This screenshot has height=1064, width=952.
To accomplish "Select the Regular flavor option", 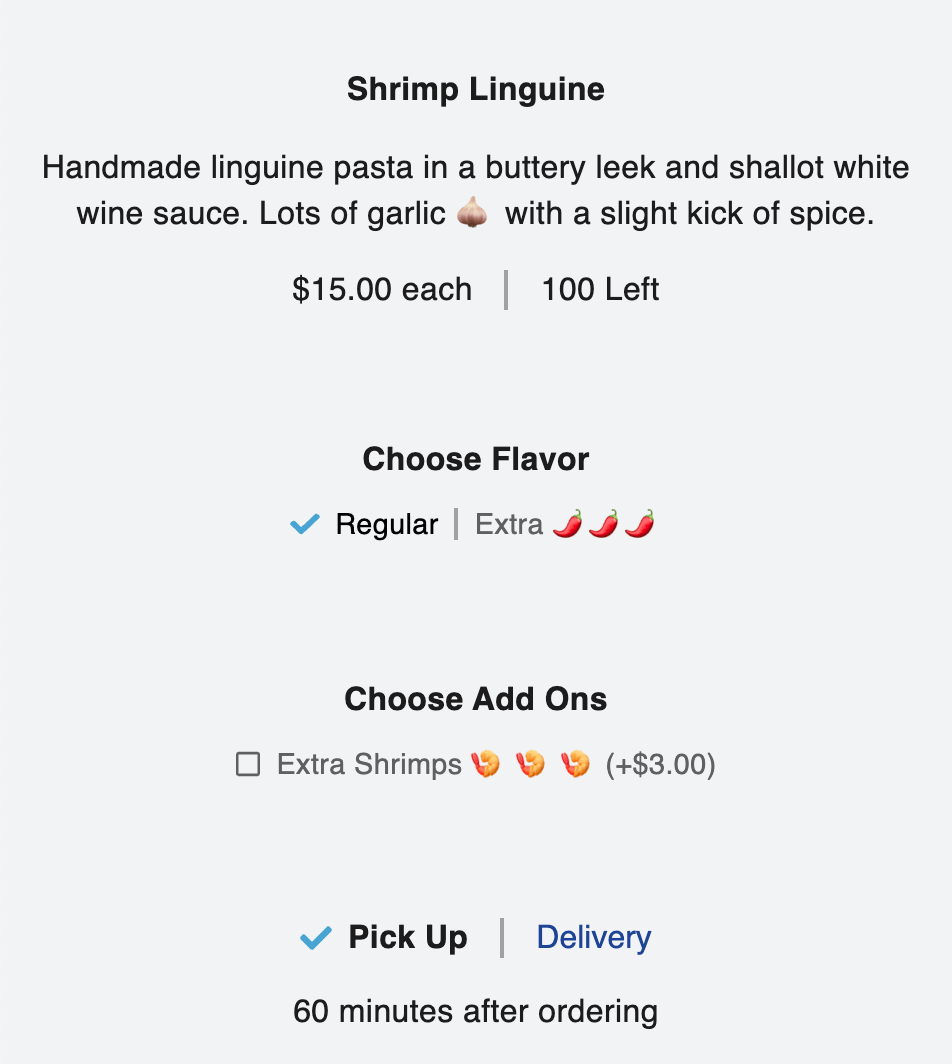I will [386, 524].
